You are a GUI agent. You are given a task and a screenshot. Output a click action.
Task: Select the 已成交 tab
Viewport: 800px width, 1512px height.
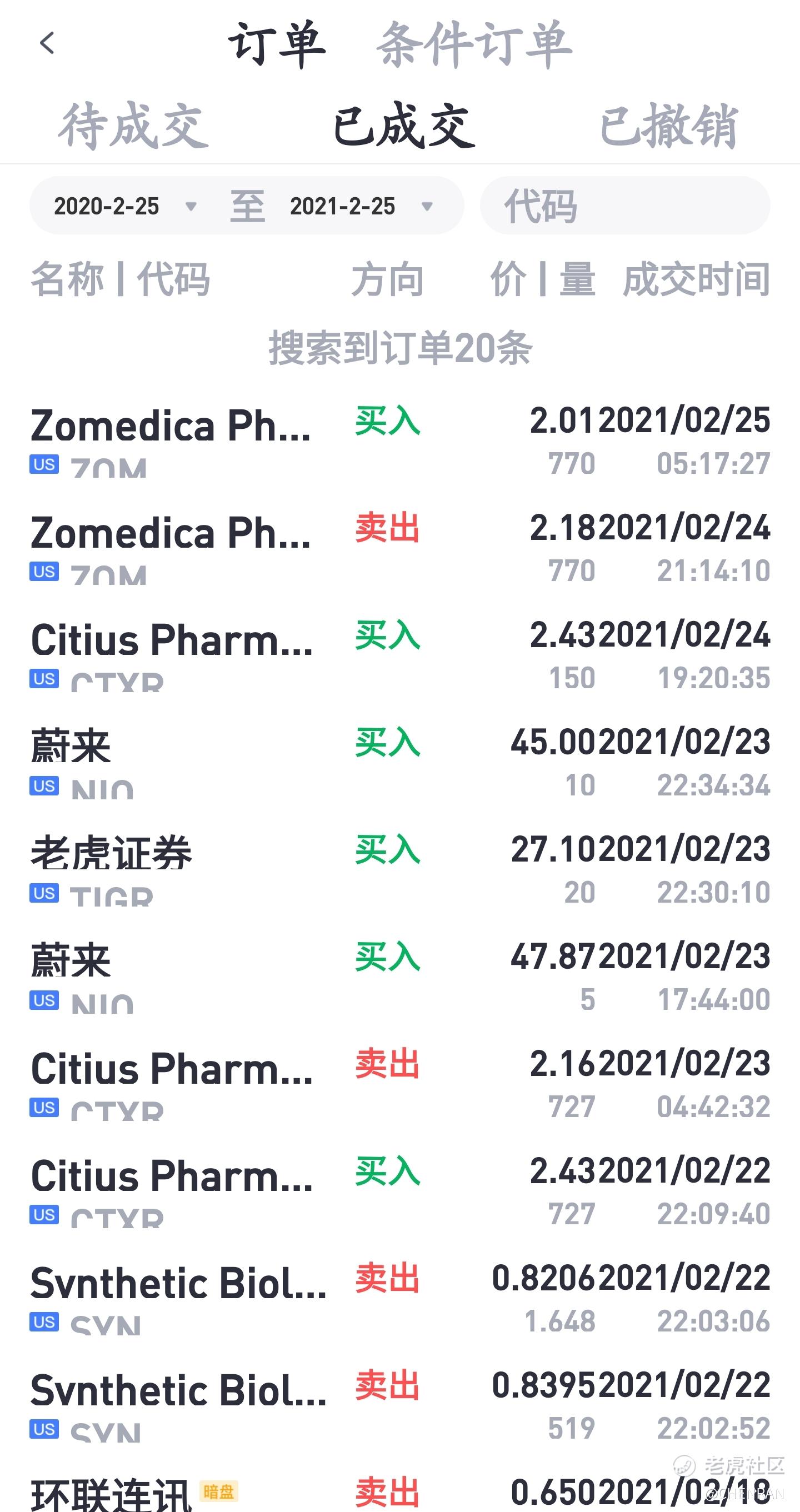coord(404,124)
